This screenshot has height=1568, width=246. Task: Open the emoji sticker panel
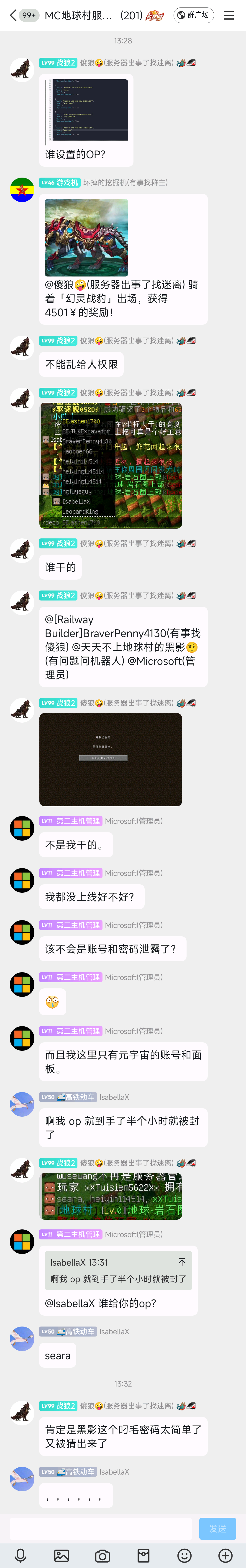click(184, 1555)
